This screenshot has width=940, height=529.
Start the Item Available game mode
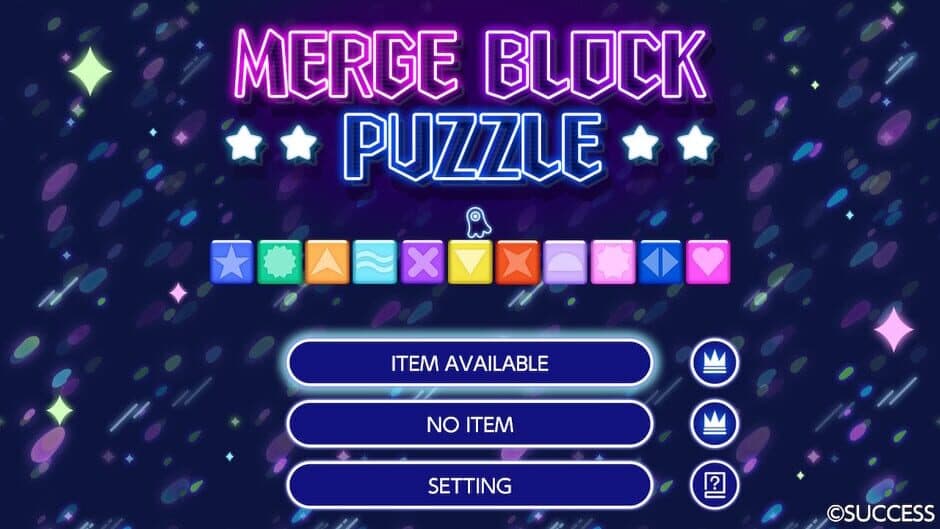pyautogui.click(x=469, y=363)
